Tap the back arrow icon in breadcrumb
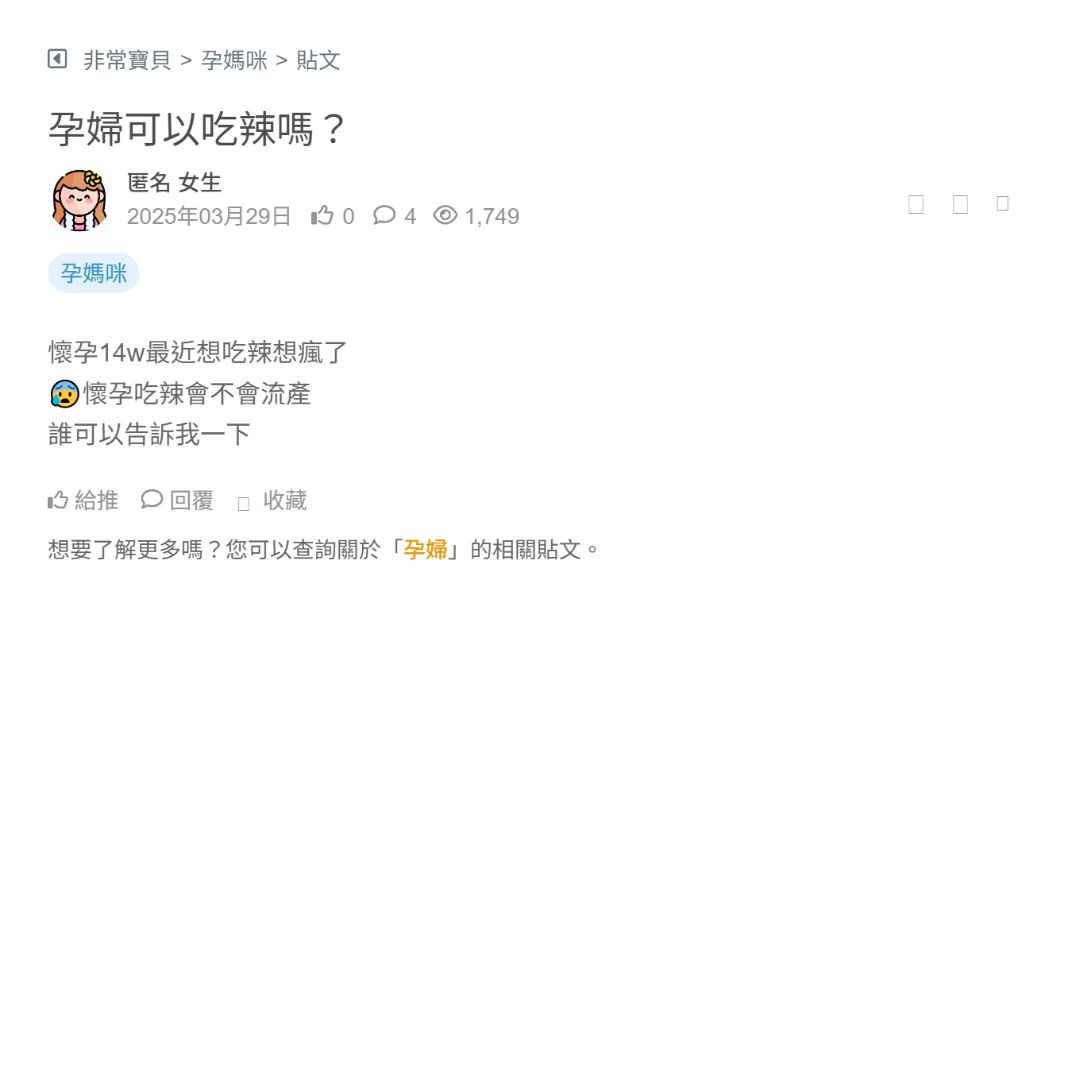This screenshot has width=1080, height=1080. (x=57, y=59)
